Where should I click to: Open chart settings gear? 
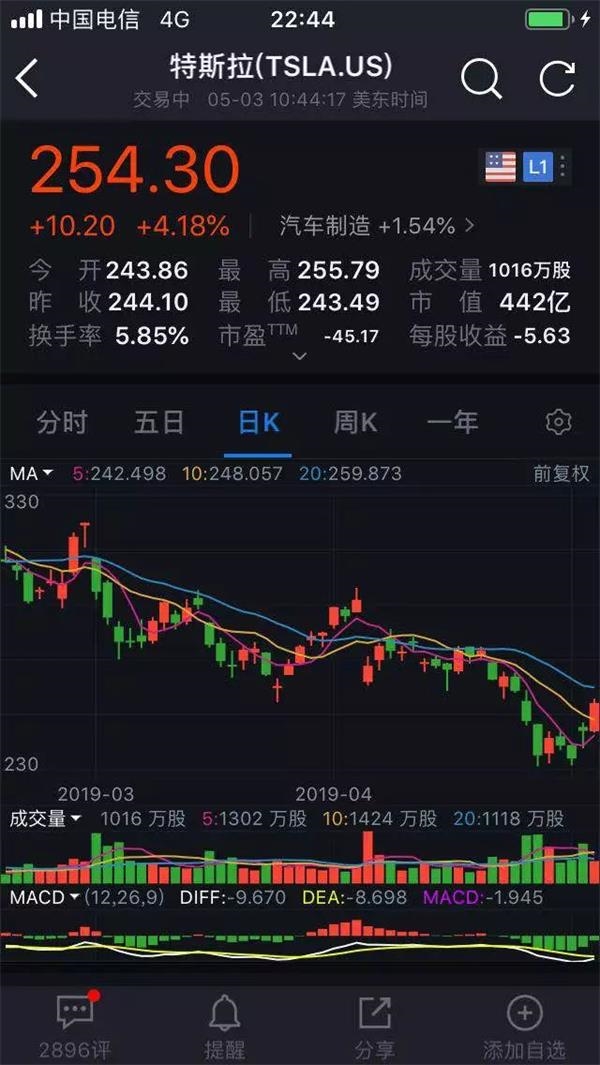pyautogui.click(x=558, y=422)
